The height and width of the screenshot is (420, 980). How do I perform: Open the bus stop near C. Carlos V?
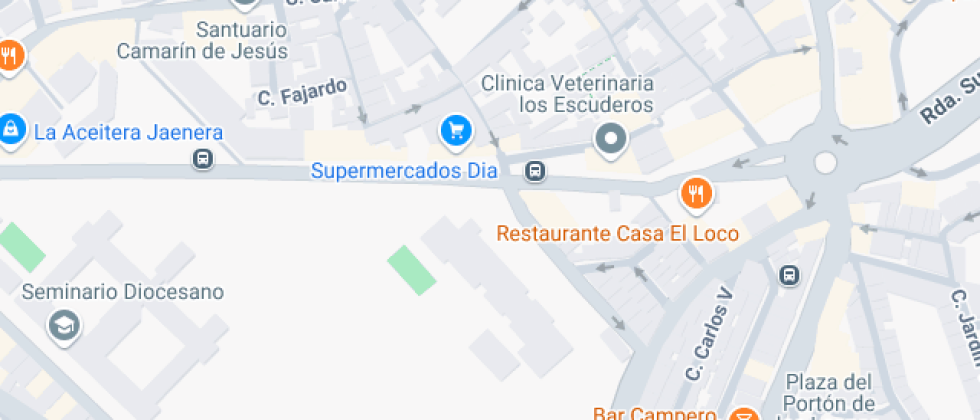(789, 274)
